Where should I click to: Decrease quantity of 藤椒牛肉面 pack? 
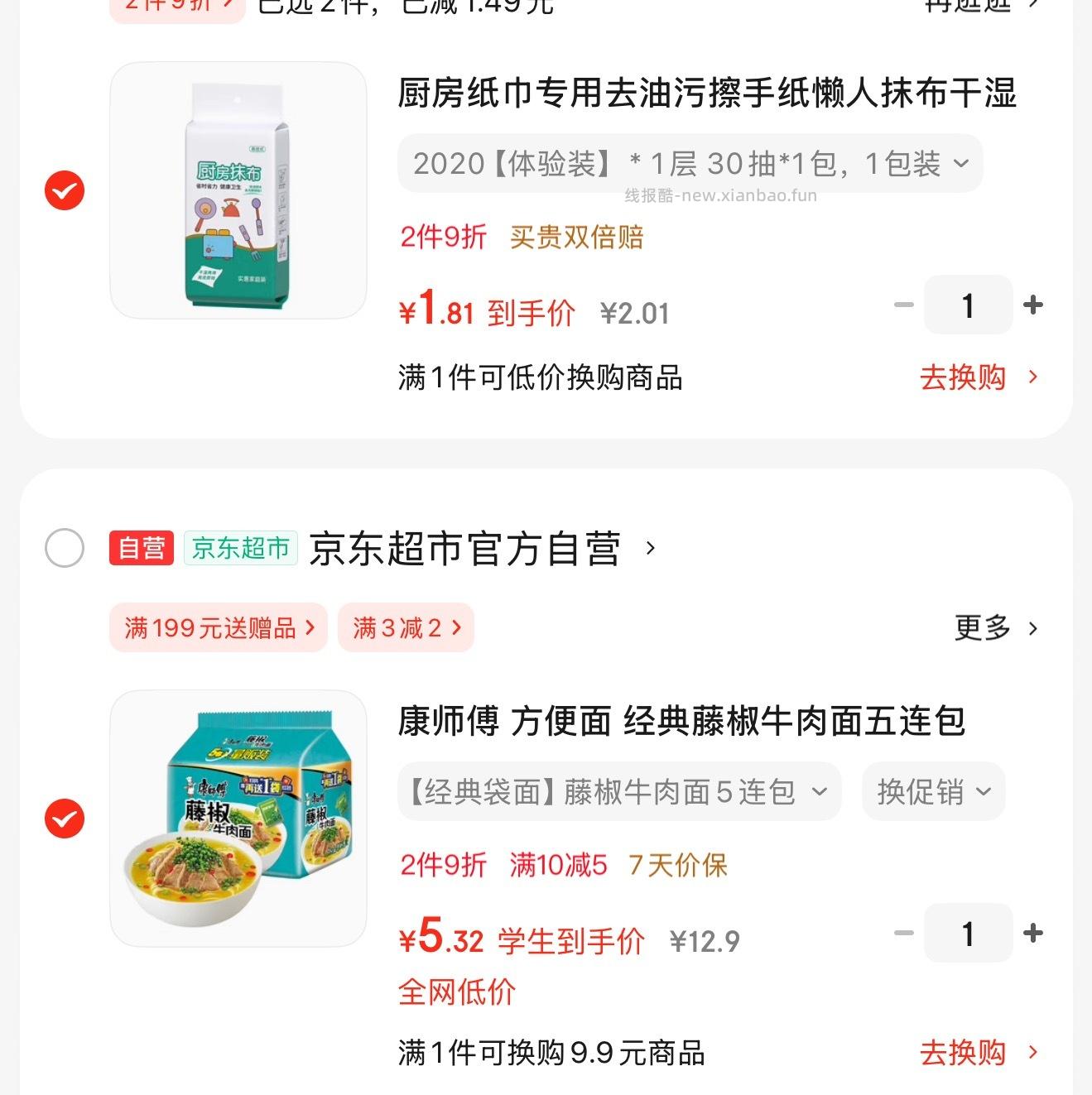[x=903, y=933]
